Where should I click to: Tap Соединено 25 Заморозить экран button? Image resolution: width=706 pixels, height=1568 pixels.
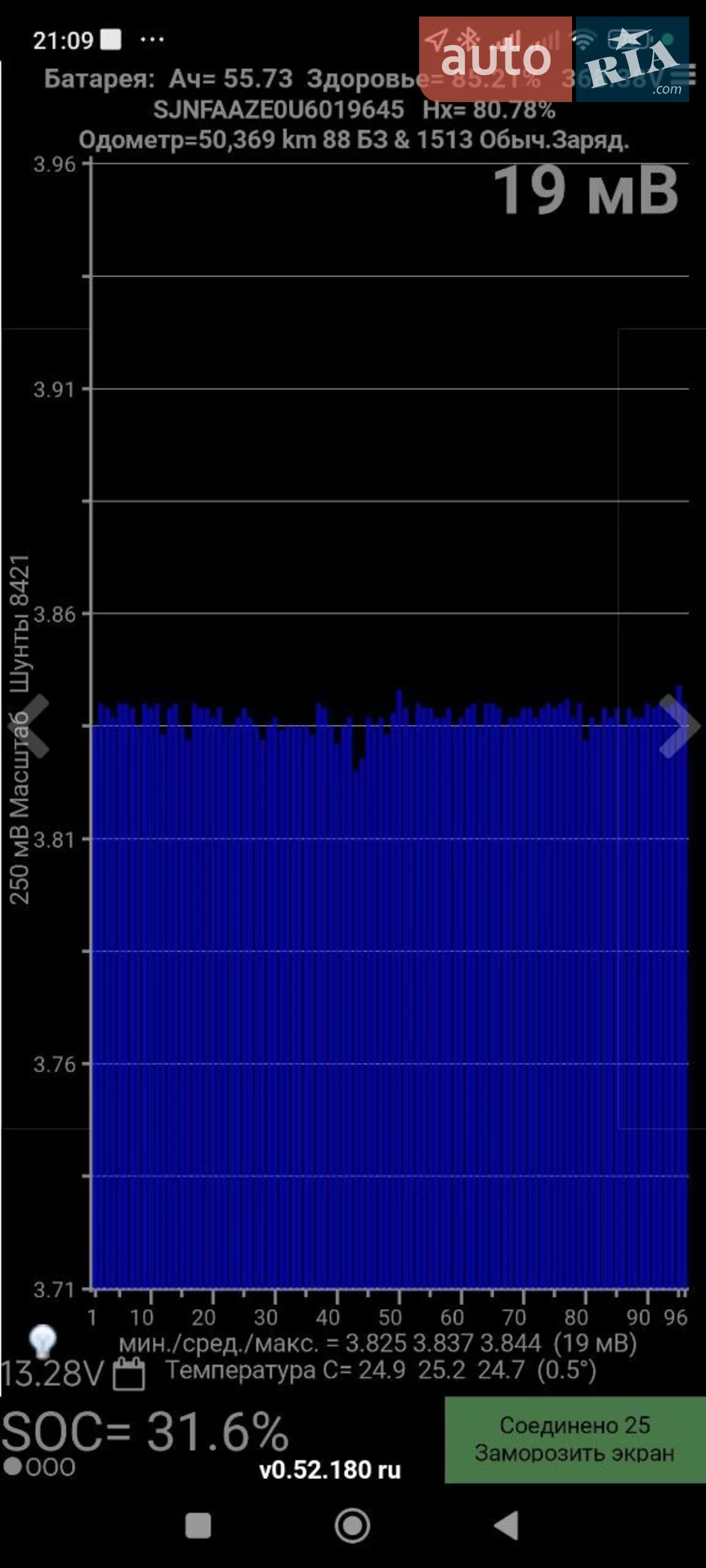tap(575, 1439)
